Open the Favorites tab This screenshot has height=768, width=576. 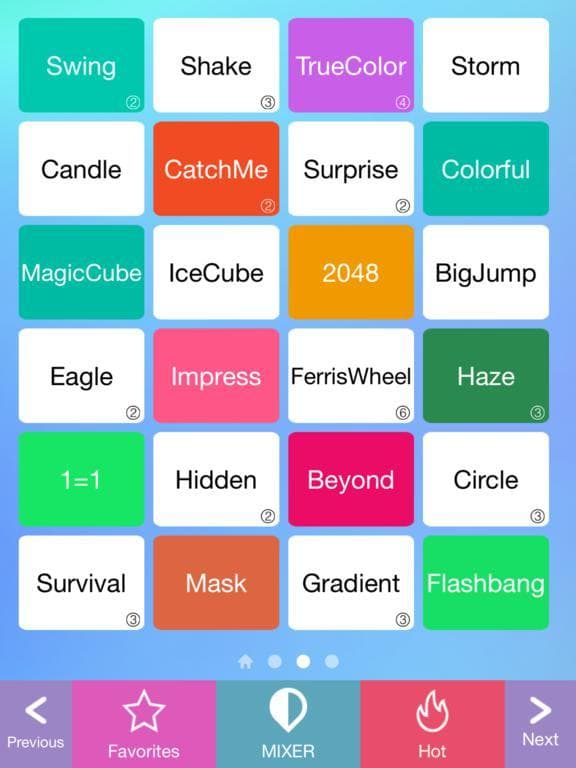[144, 724]
